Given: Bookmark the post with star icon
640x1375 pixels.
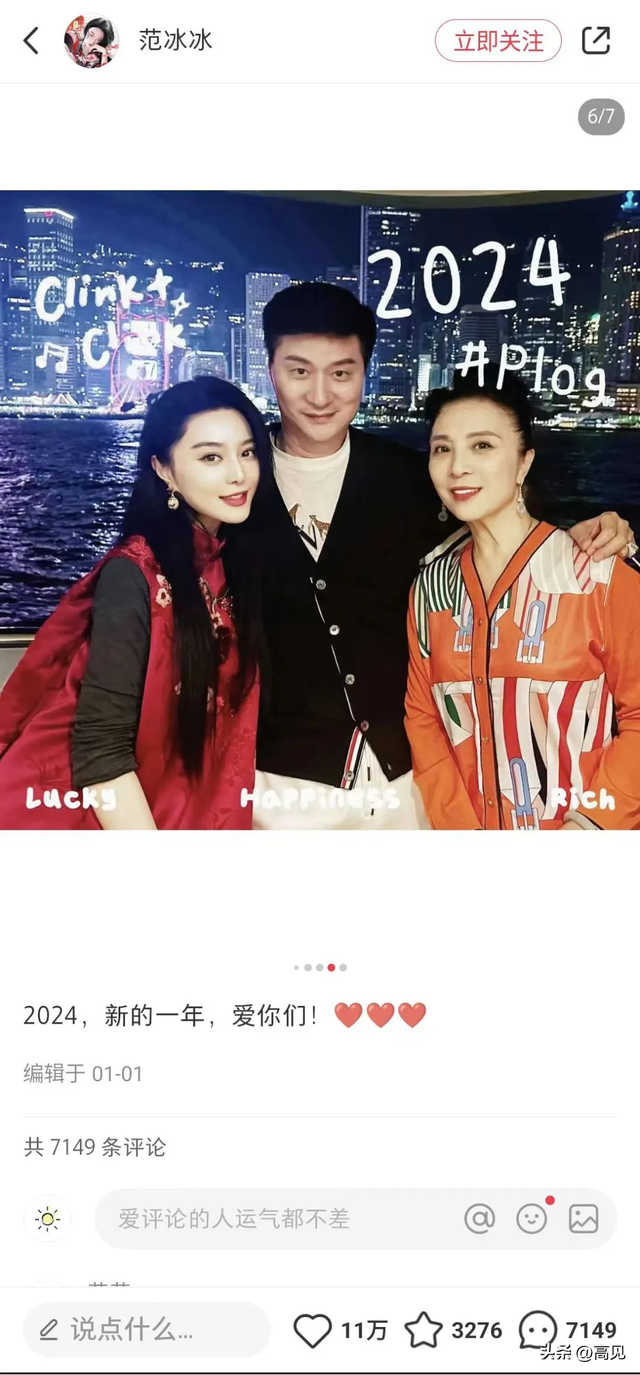Looking at the screenshot, I should click(423, 1330).
